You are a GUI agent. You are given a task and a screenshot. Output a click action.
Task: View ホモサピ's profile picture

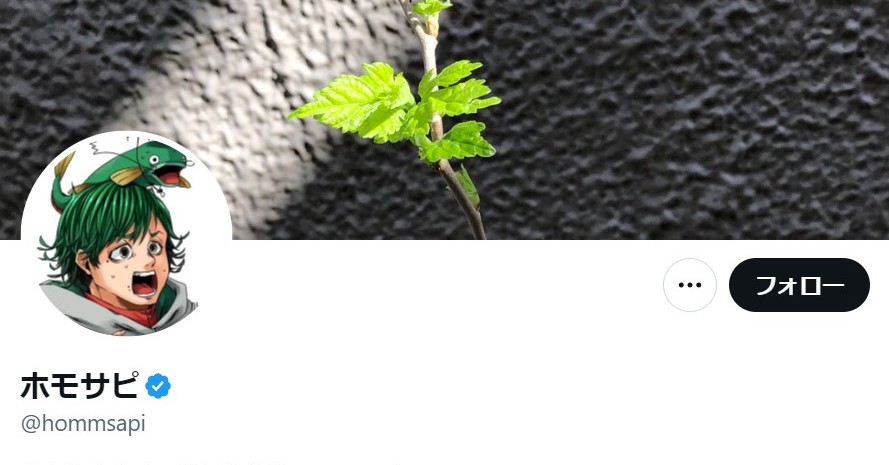(126, 236)
